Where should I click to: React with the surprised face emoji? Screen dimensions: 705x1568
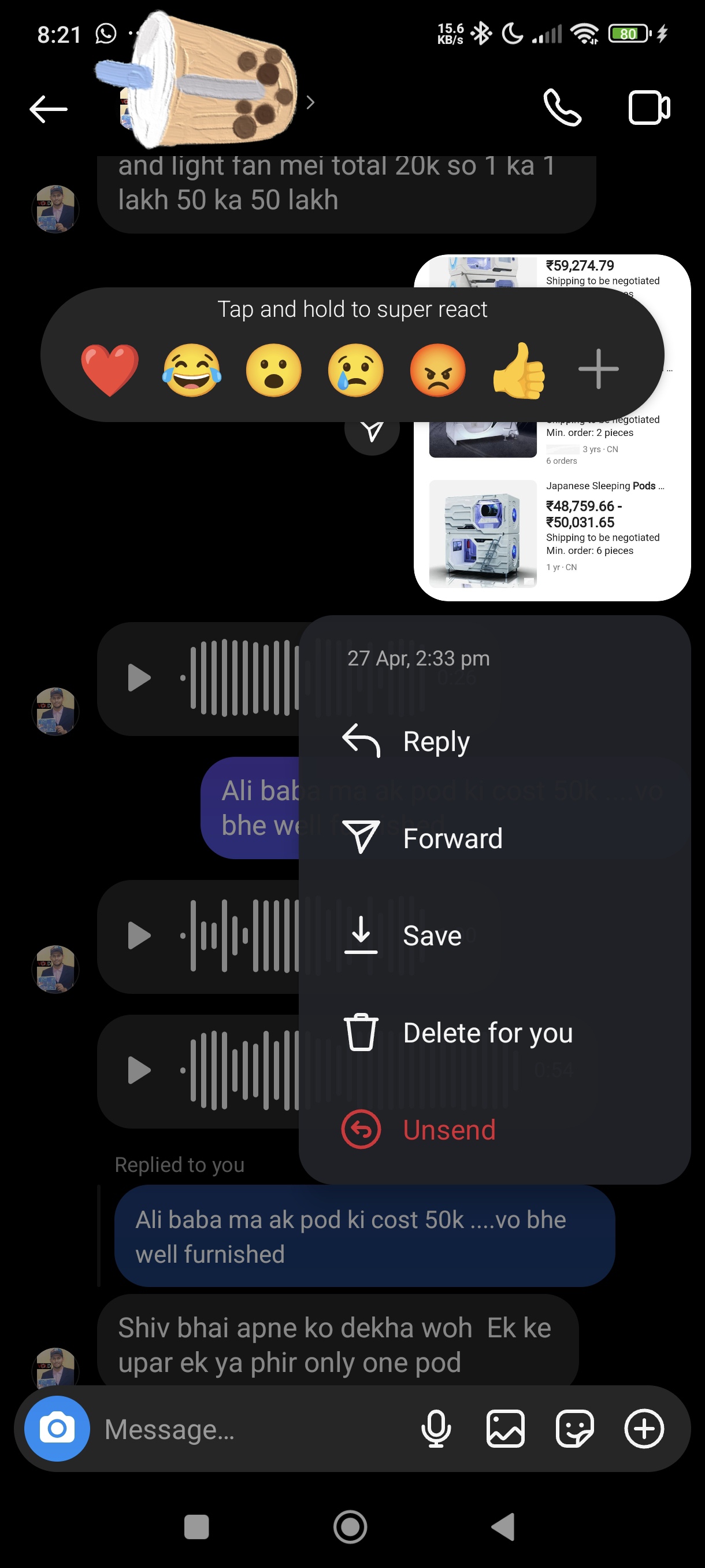[x=274, y=370]
